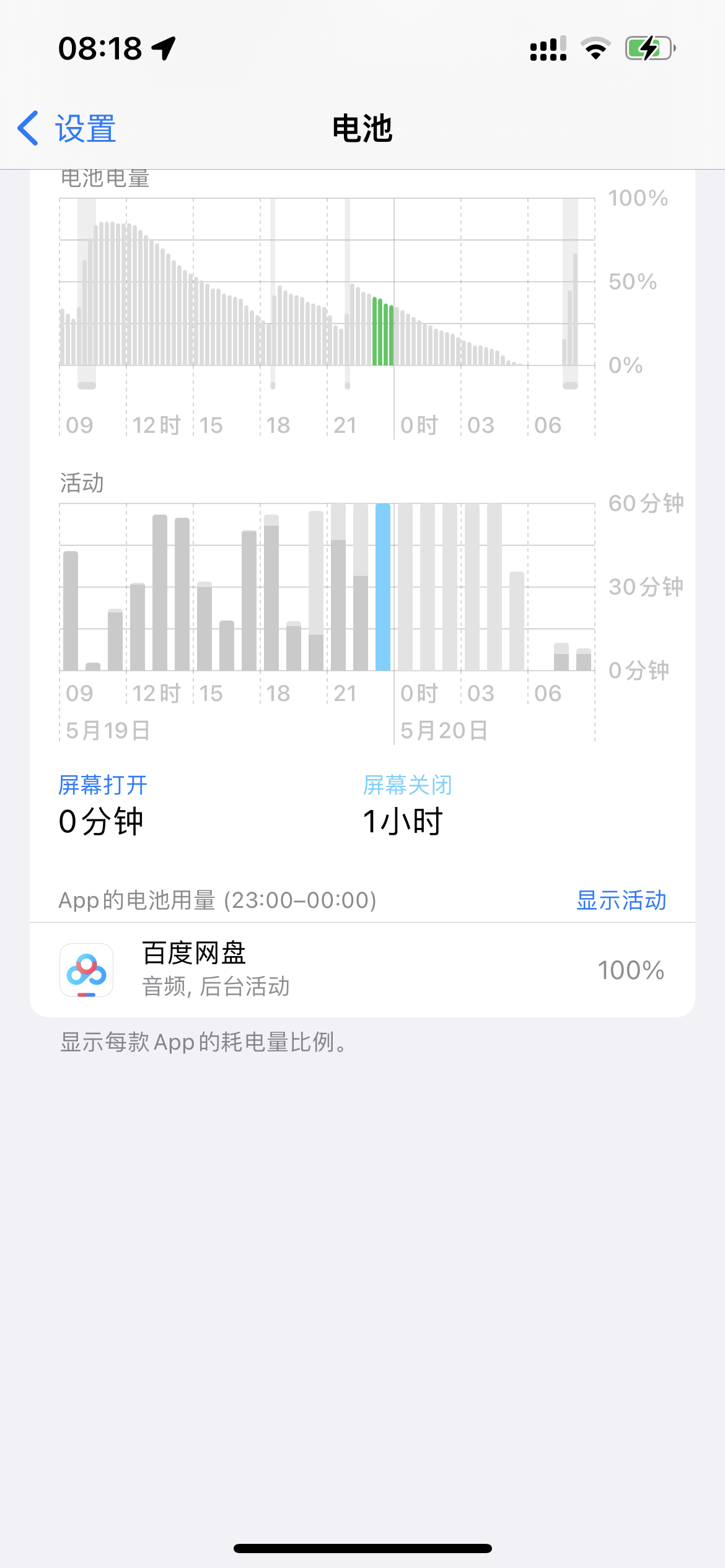Open 百度网盘 battery usage row
Screen dimensions: 725x1568
(x=362, y=969)
